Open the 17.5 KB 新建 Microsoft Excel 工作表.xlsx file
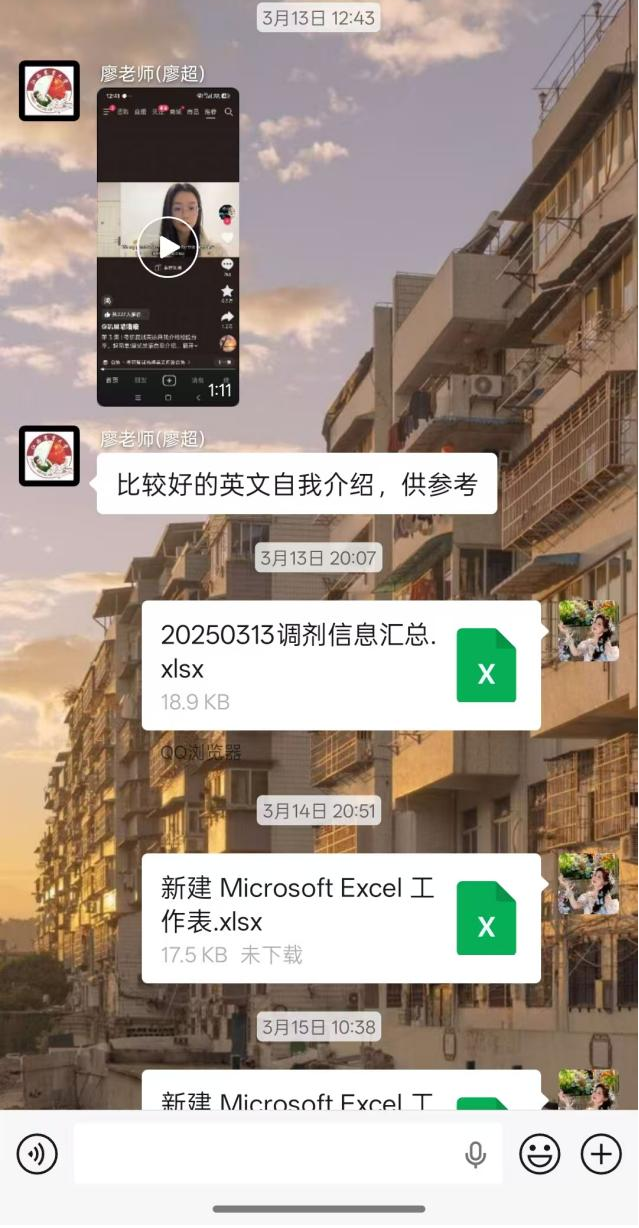The width and height of the screenshot is (639, 1228). [340, 918]
